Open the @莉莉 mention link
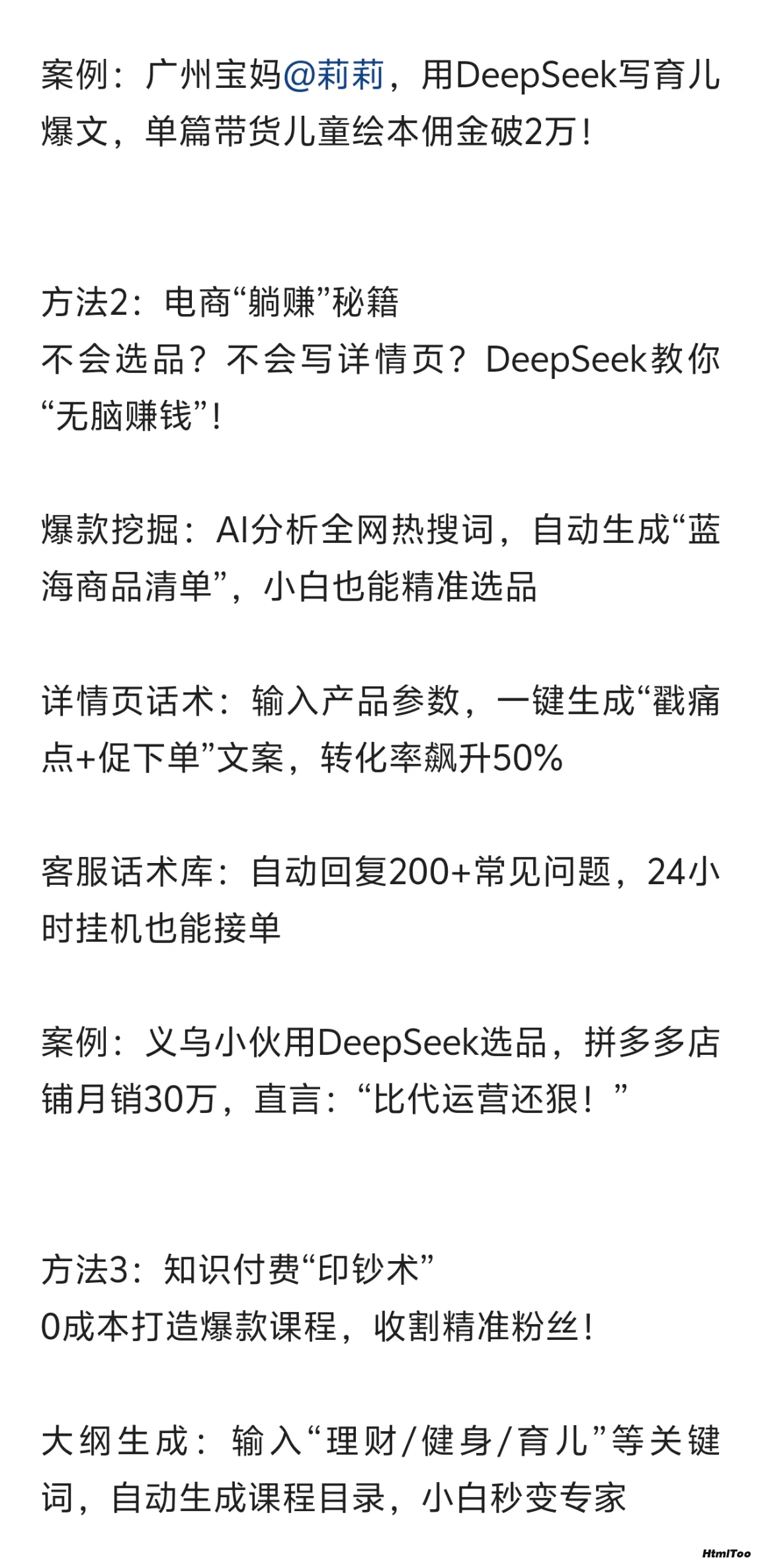 click(333, 75)
